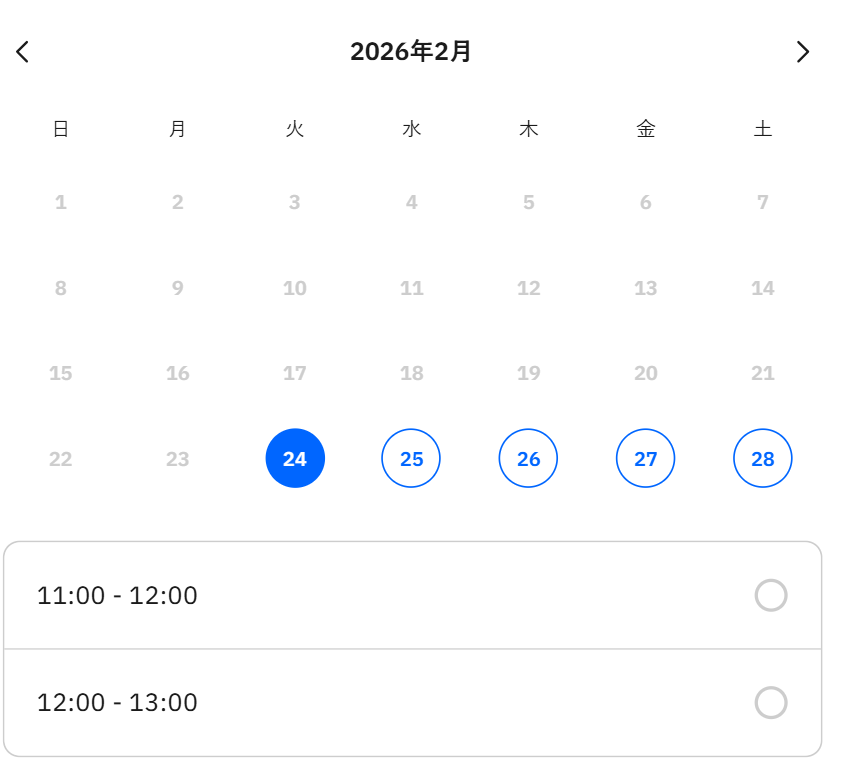Go to the previous month
Image resolution: width=844 pixels, height=778 pixels.
tap(23, 52)
